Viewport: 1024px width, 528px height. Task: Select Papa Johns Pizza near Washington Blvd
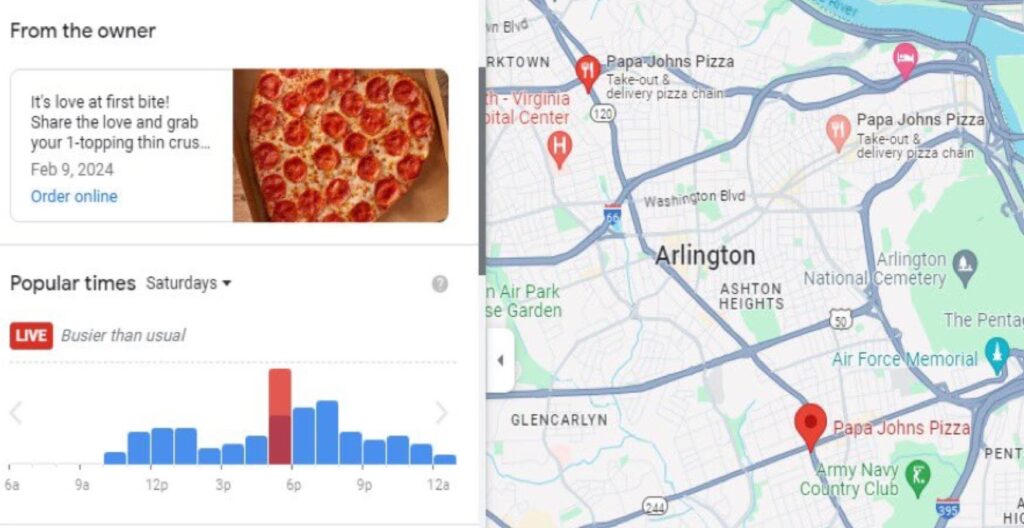click(838, 130)
